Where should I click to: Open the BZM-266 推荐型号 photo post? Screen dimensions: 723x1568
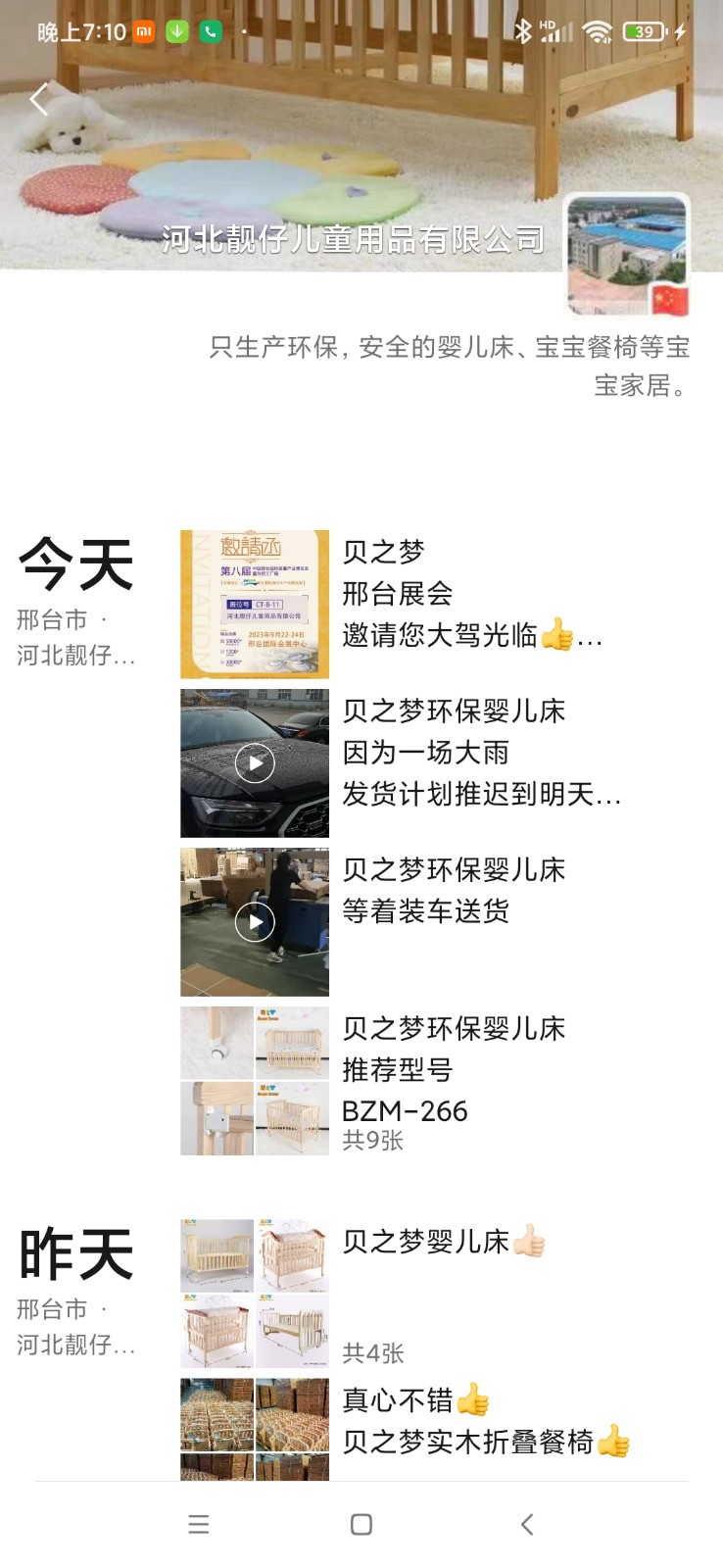tap(255, 1081)
